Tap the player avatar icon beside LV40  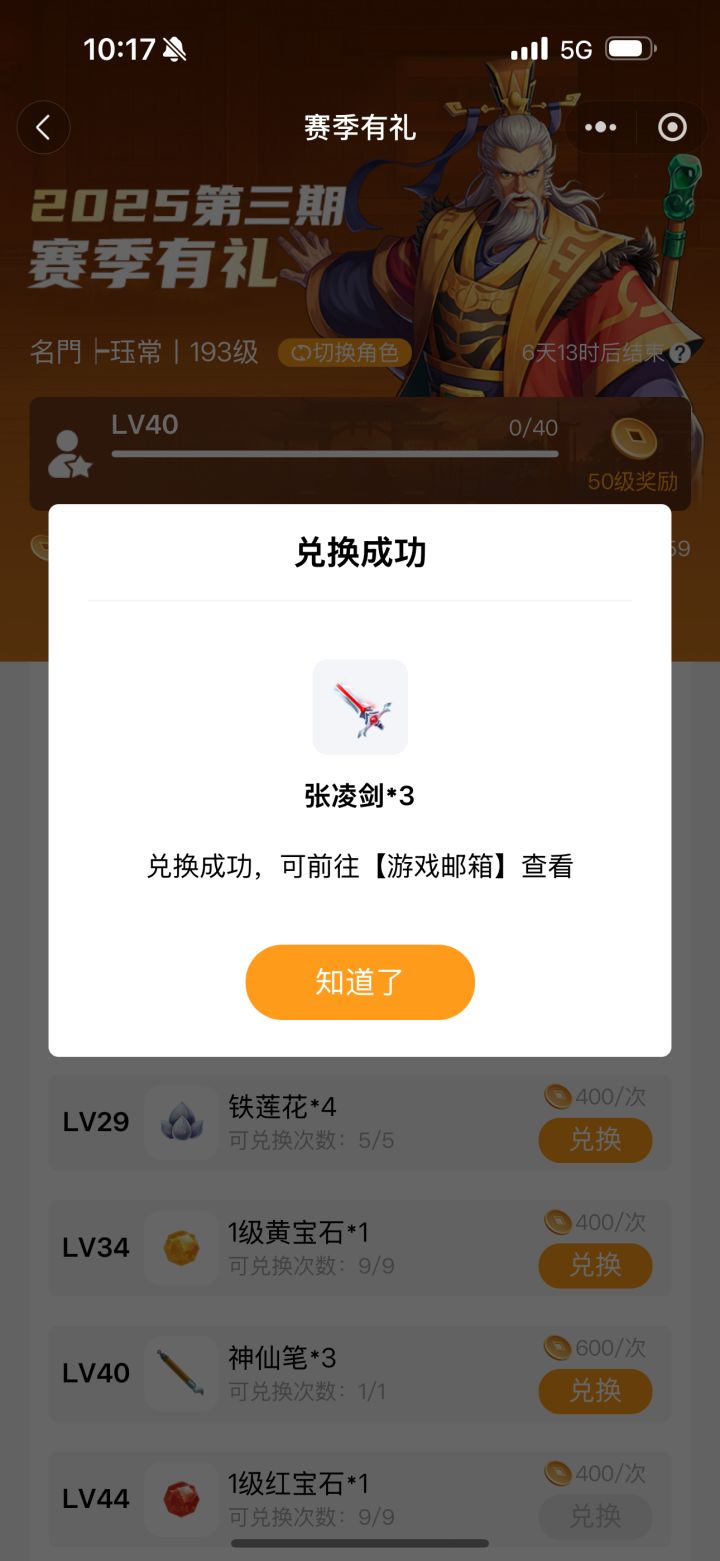pyautogui.click(x=69, y=453)
